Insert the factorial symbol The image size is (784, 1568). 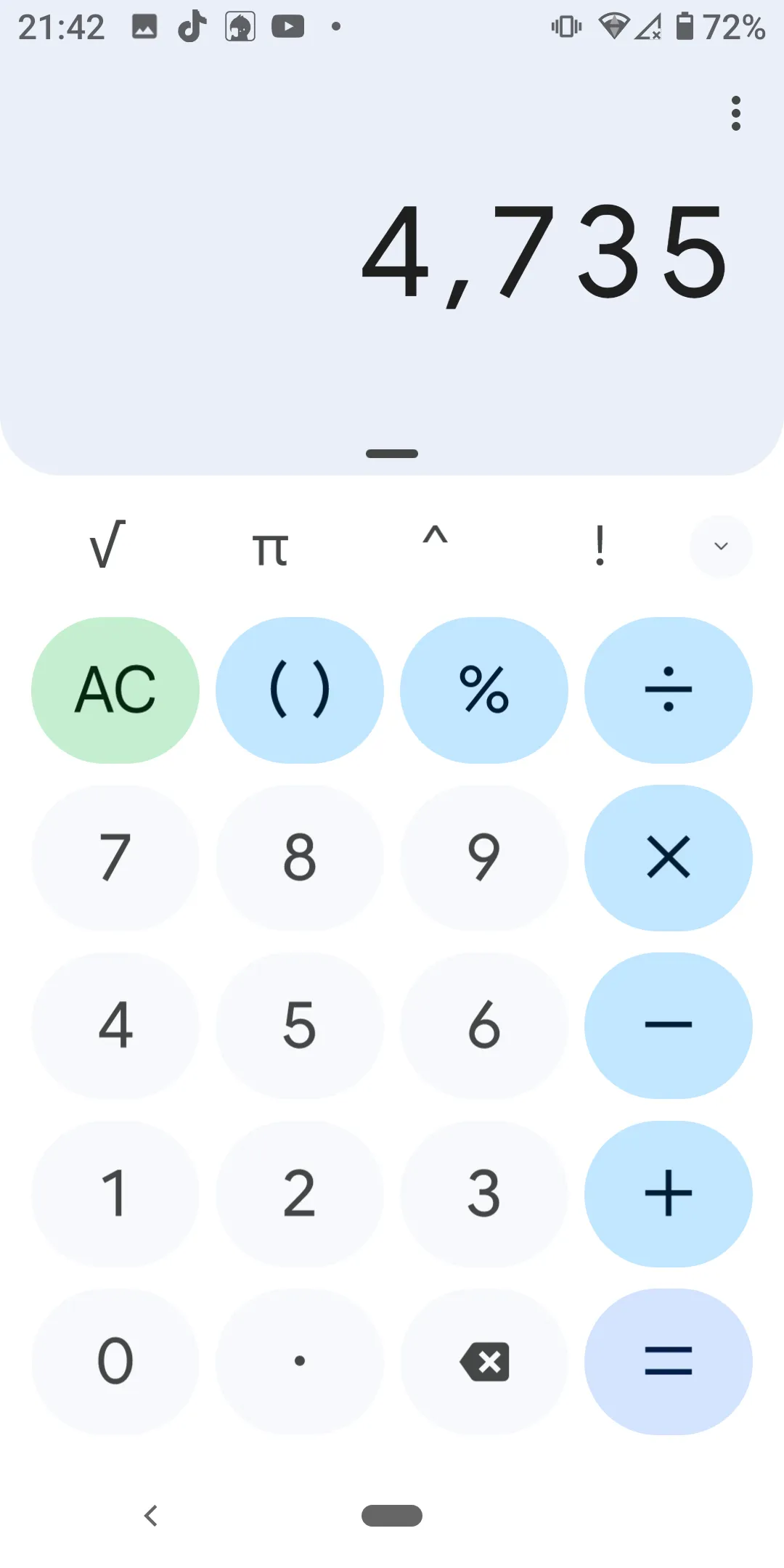click(x=600, y=545)
